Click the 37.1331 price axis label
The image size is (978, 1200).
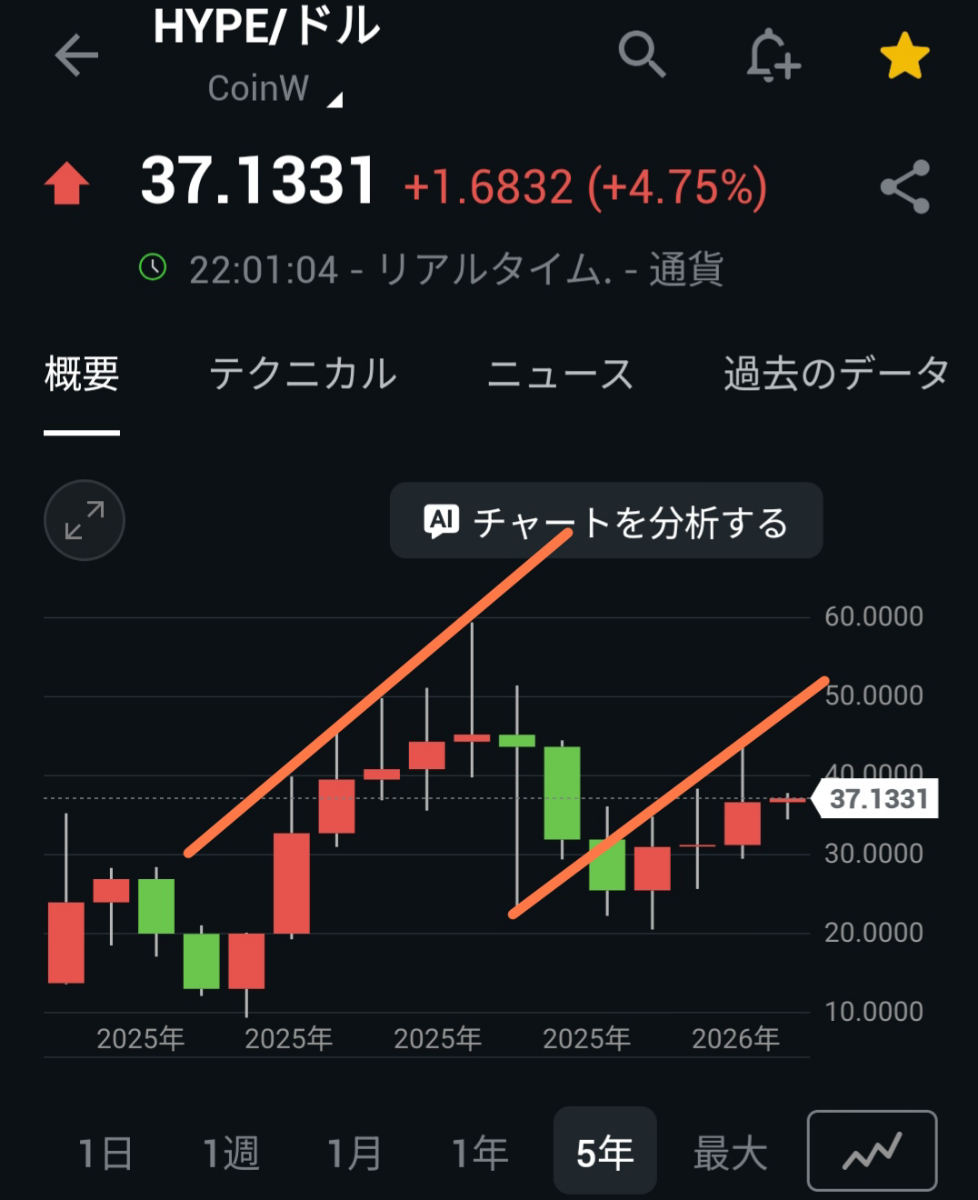coord(878,798)
